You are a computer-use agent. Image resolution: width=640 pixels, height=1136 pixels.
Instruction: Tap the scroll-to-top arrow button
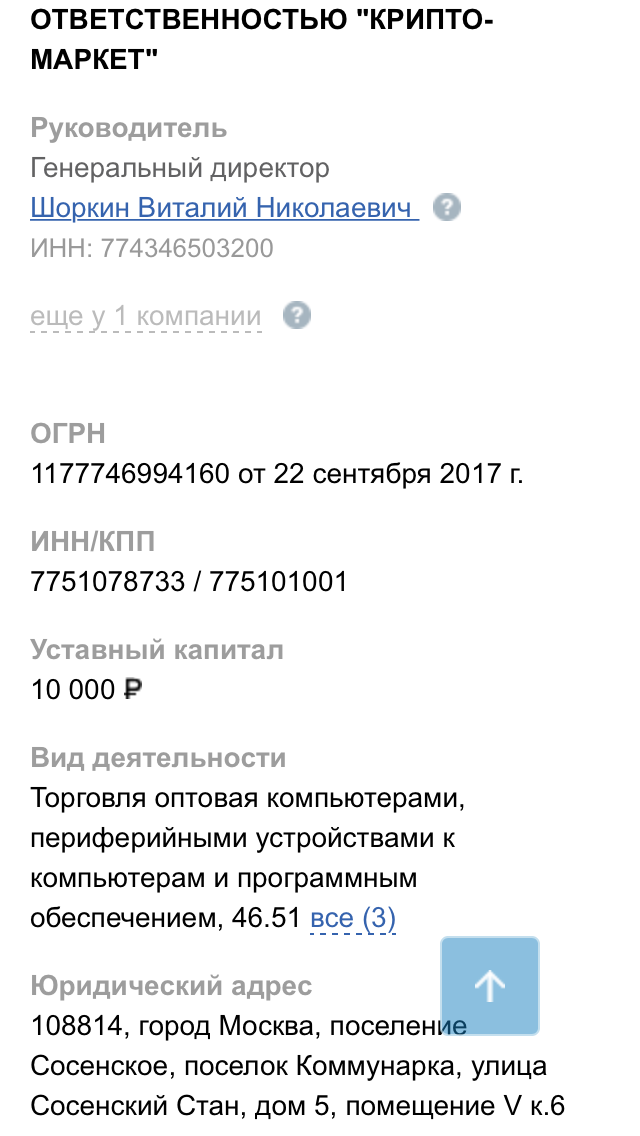point(490,985)
